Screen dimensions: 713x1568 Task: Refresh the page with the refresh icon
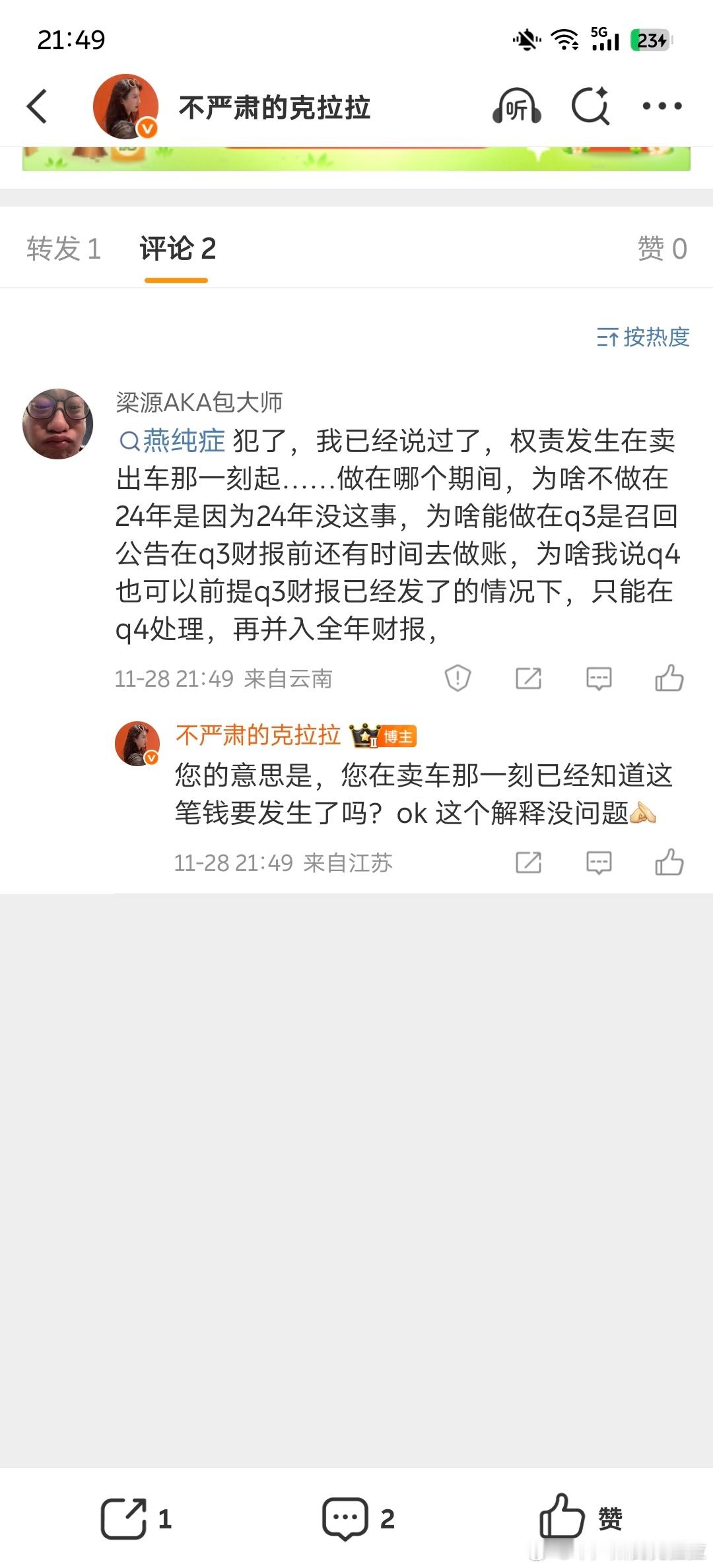[x=590, y=106]
